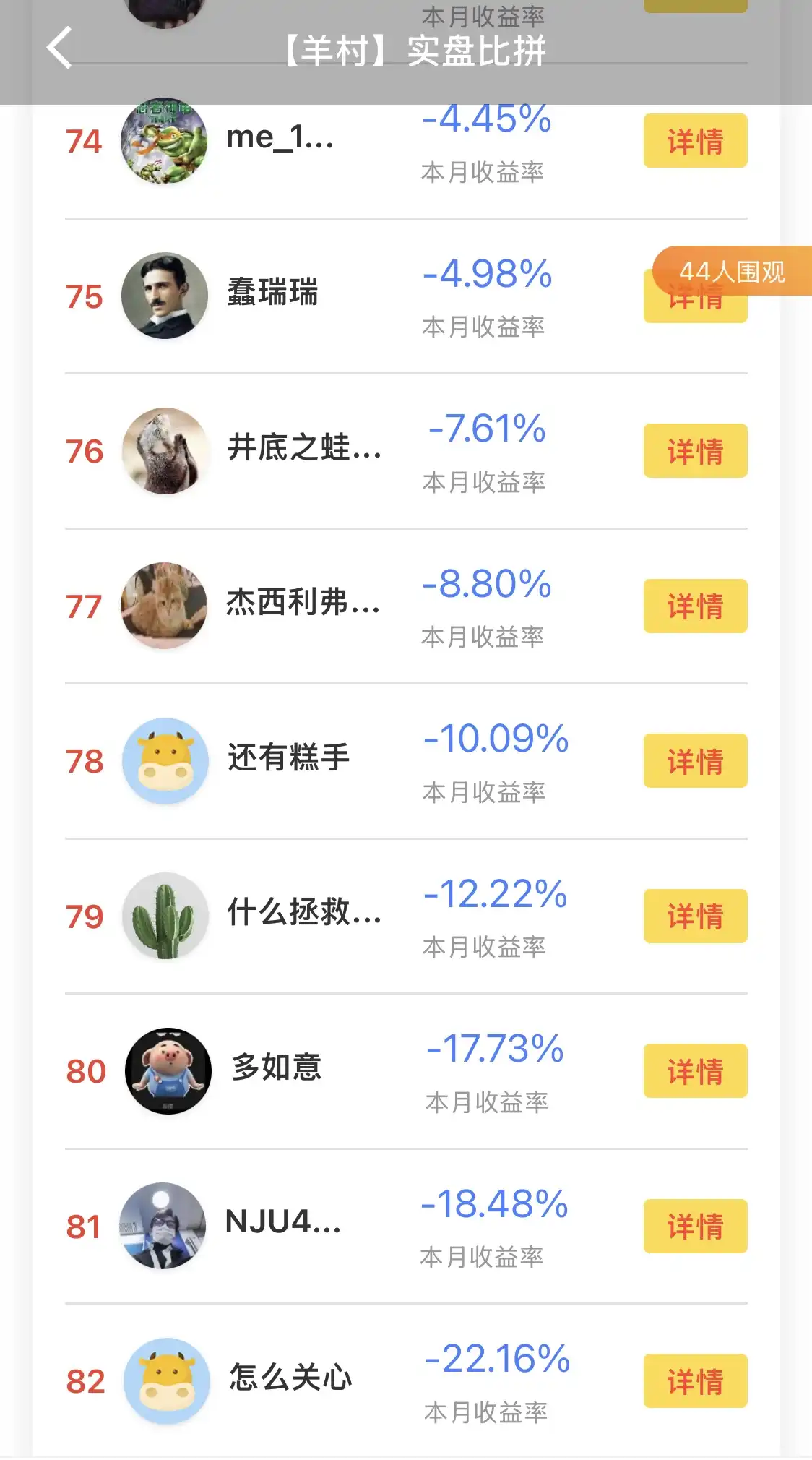Open 详情 for 什么拯救 at rank 79
This screenshot has width=812, height=1460.
click(x=695, y=916)
